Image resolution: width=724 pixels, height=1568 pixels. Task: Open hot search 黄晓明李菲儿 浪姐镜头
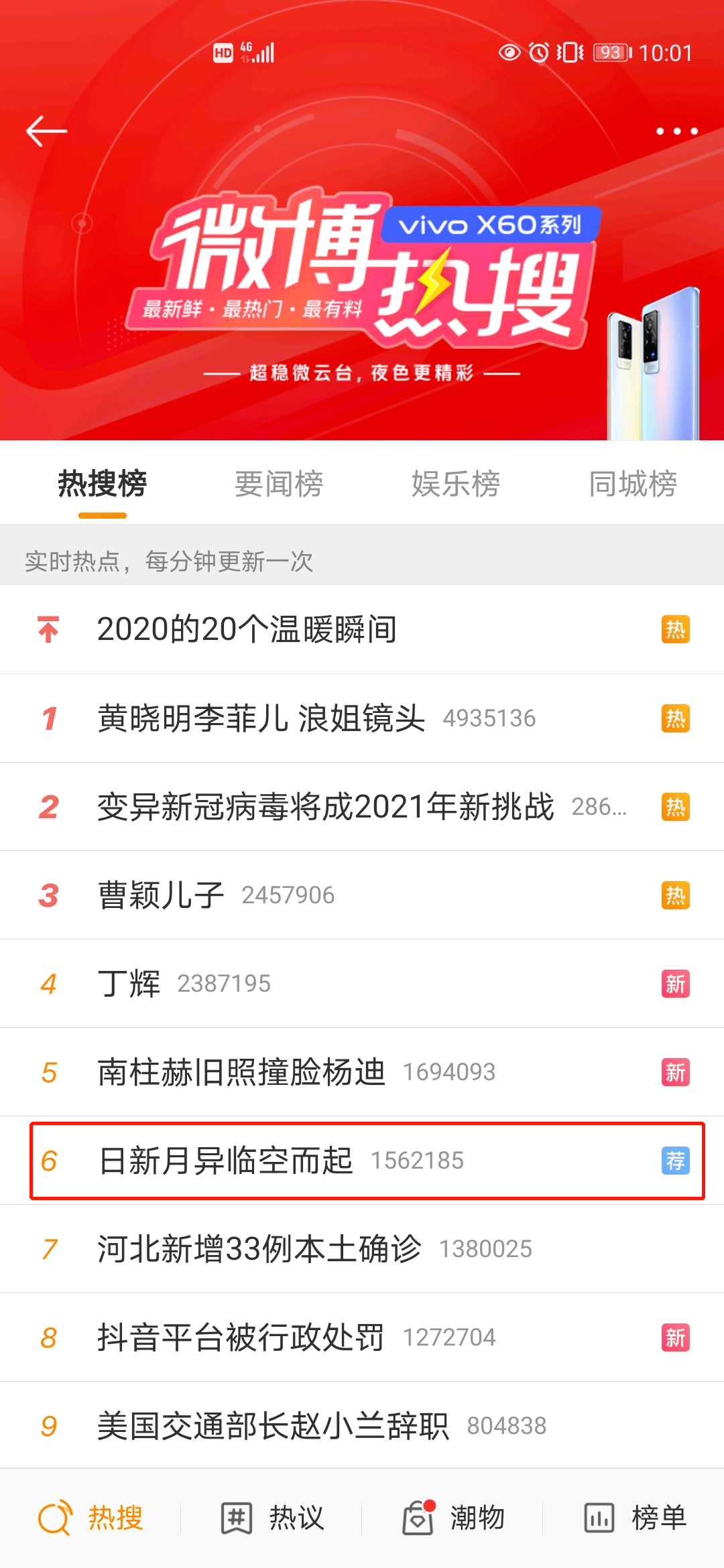coord(261,718)
